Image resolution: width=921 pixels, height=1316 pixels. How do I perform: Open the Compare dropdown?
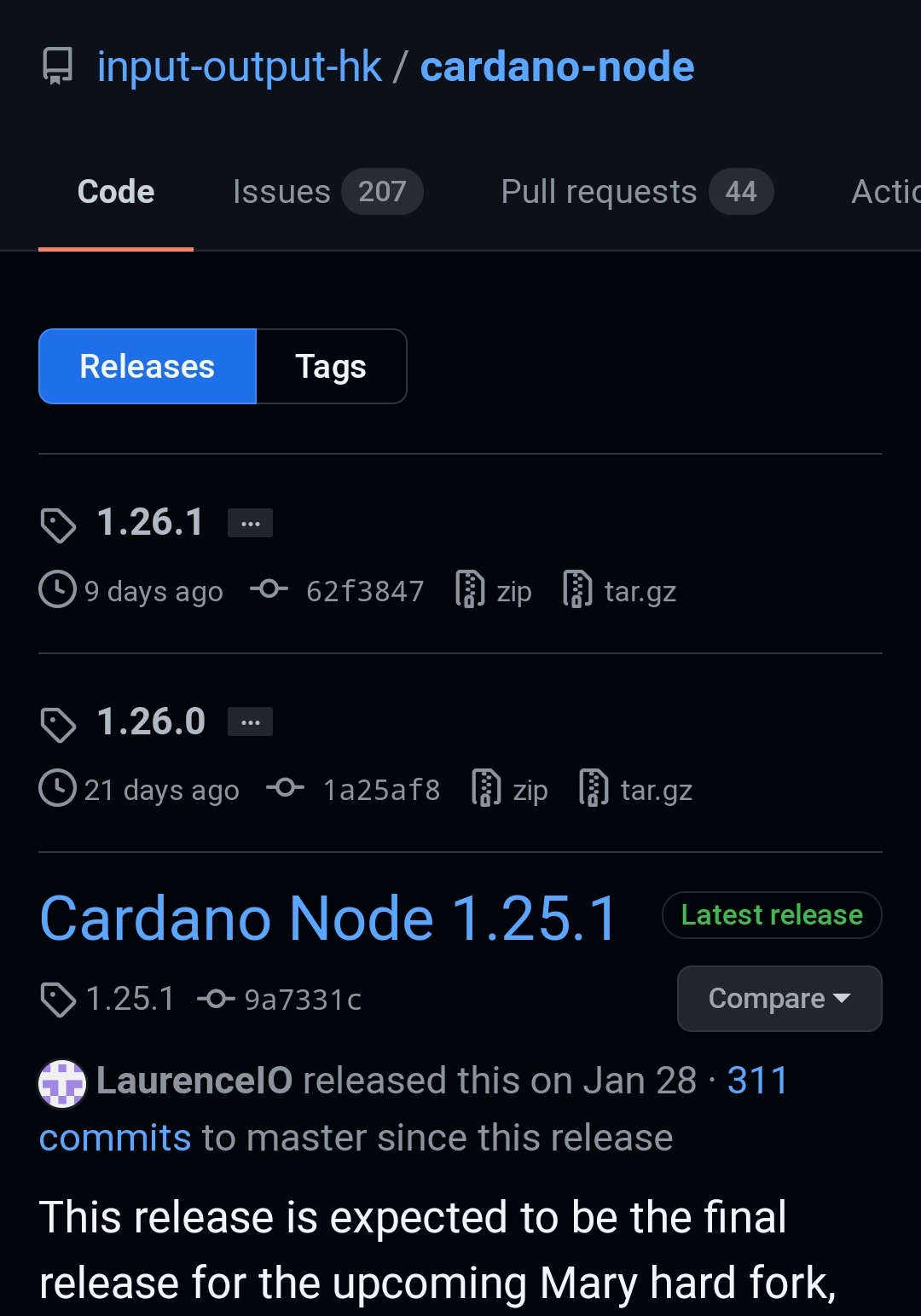tap(779, 999)
